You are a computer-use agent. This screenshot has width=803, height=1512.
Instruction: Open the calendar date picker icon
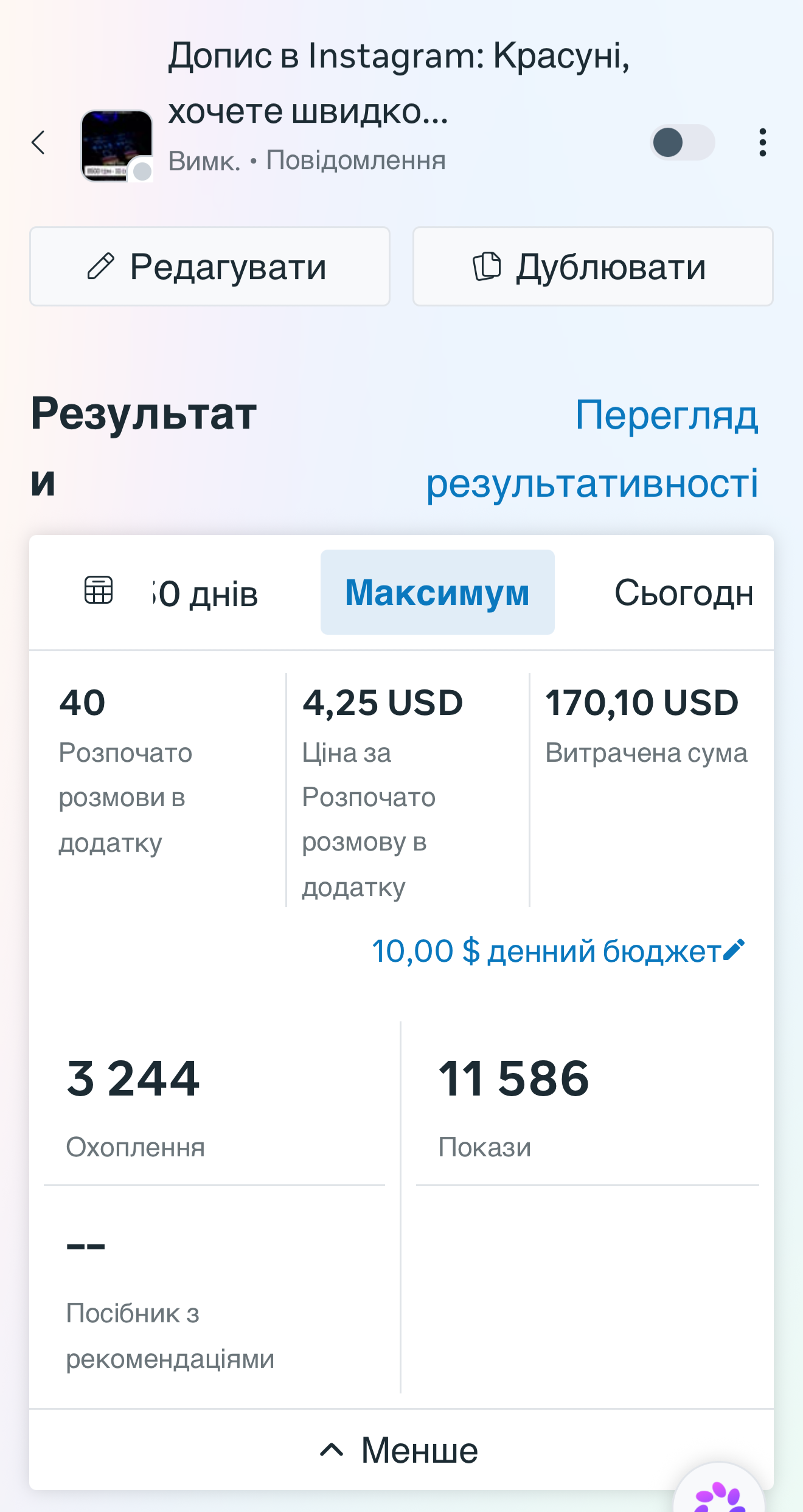99,590
